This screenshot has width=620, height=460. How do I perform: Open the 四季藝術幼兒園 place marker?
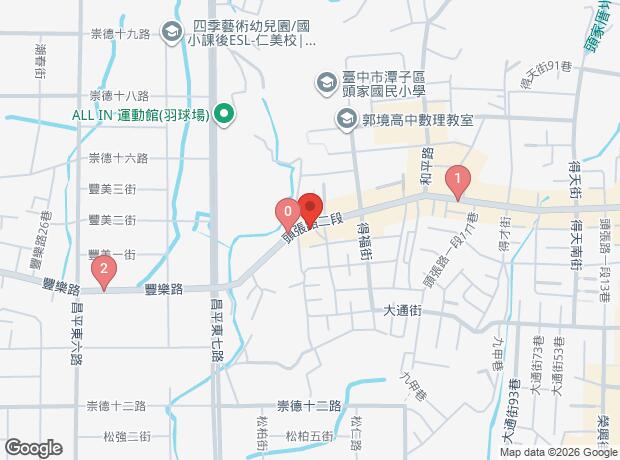tap(174, 35)
